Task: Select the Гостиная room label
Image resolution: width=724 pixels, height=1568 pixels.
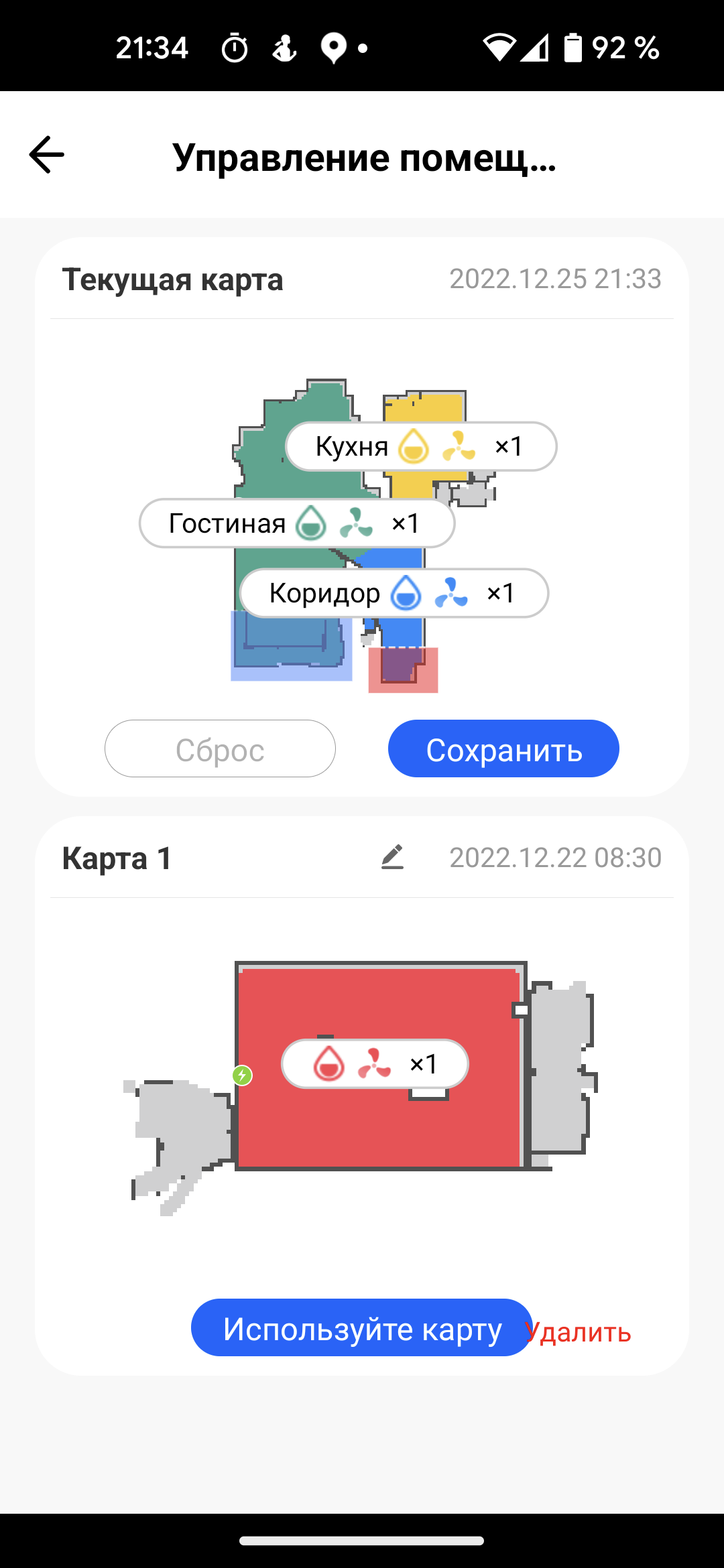Action: coord(296,523)
